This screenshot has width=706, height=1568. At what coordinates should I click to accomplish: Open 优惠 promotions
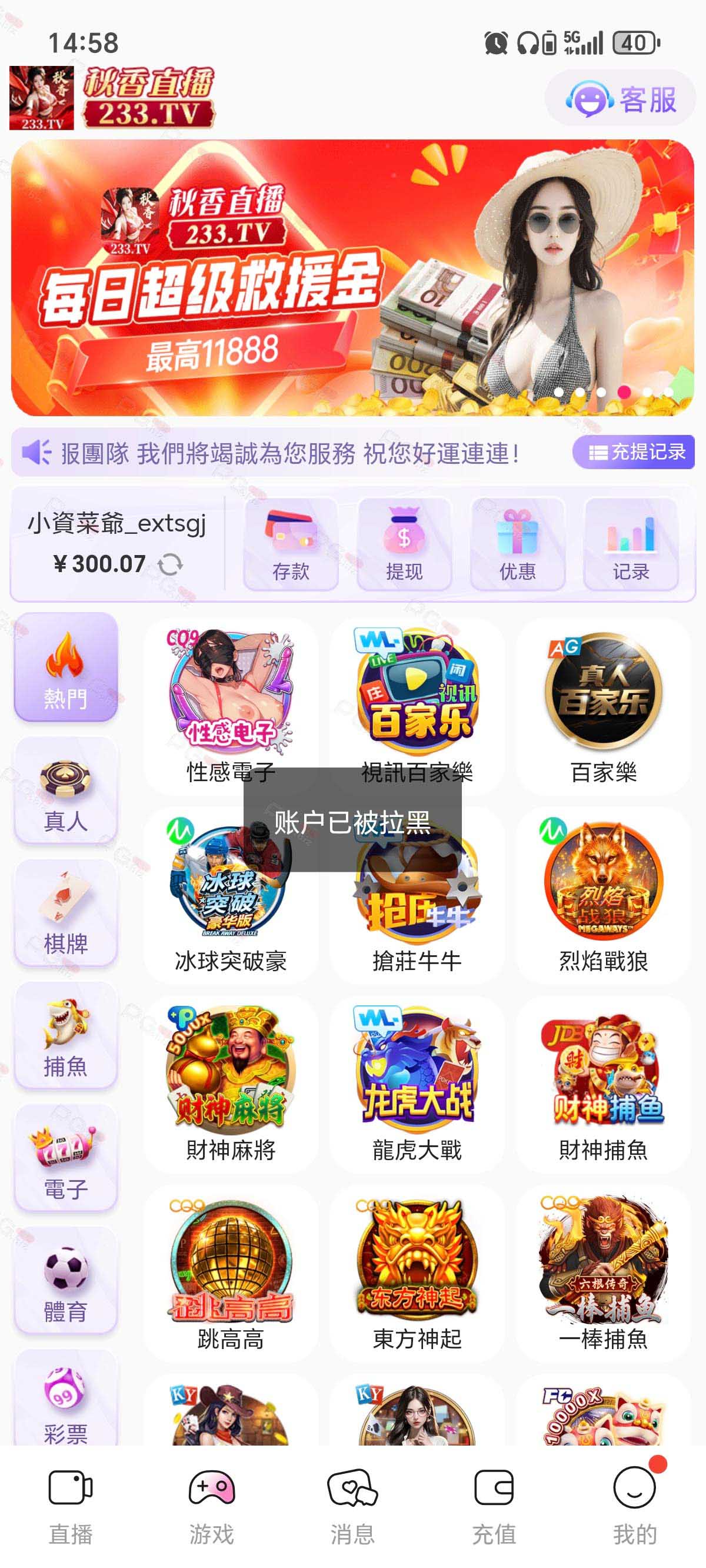517,544
